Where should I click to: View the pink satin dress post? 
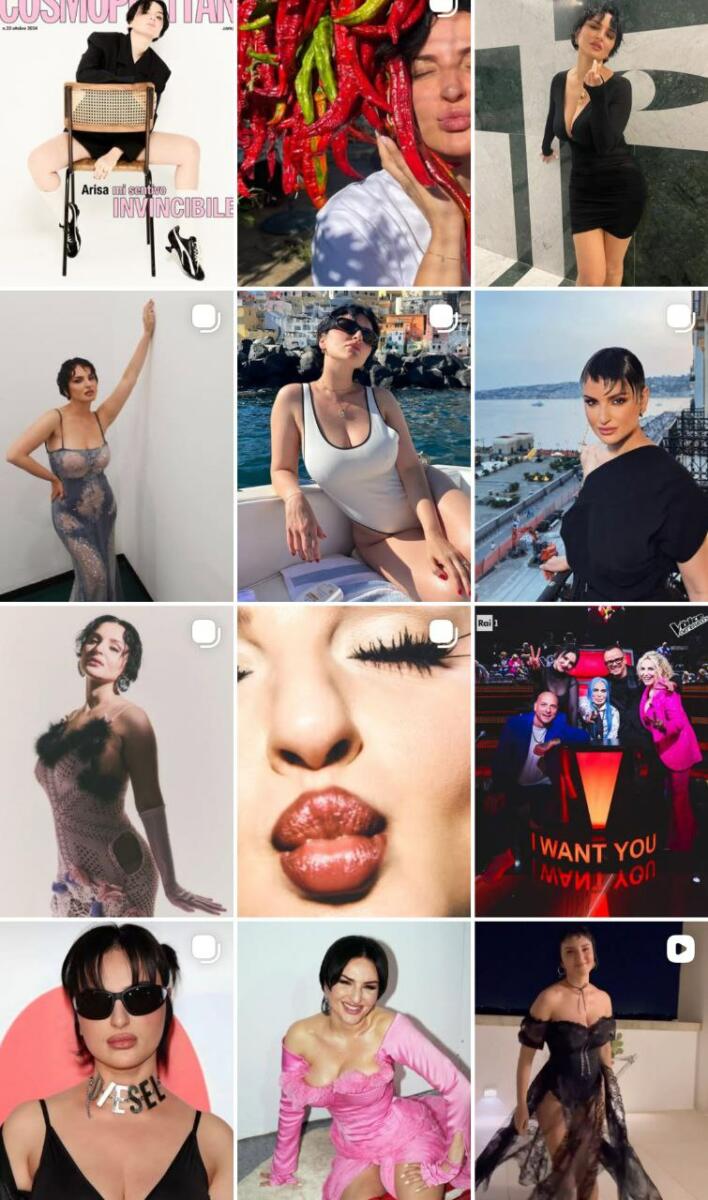(353, 1060)
